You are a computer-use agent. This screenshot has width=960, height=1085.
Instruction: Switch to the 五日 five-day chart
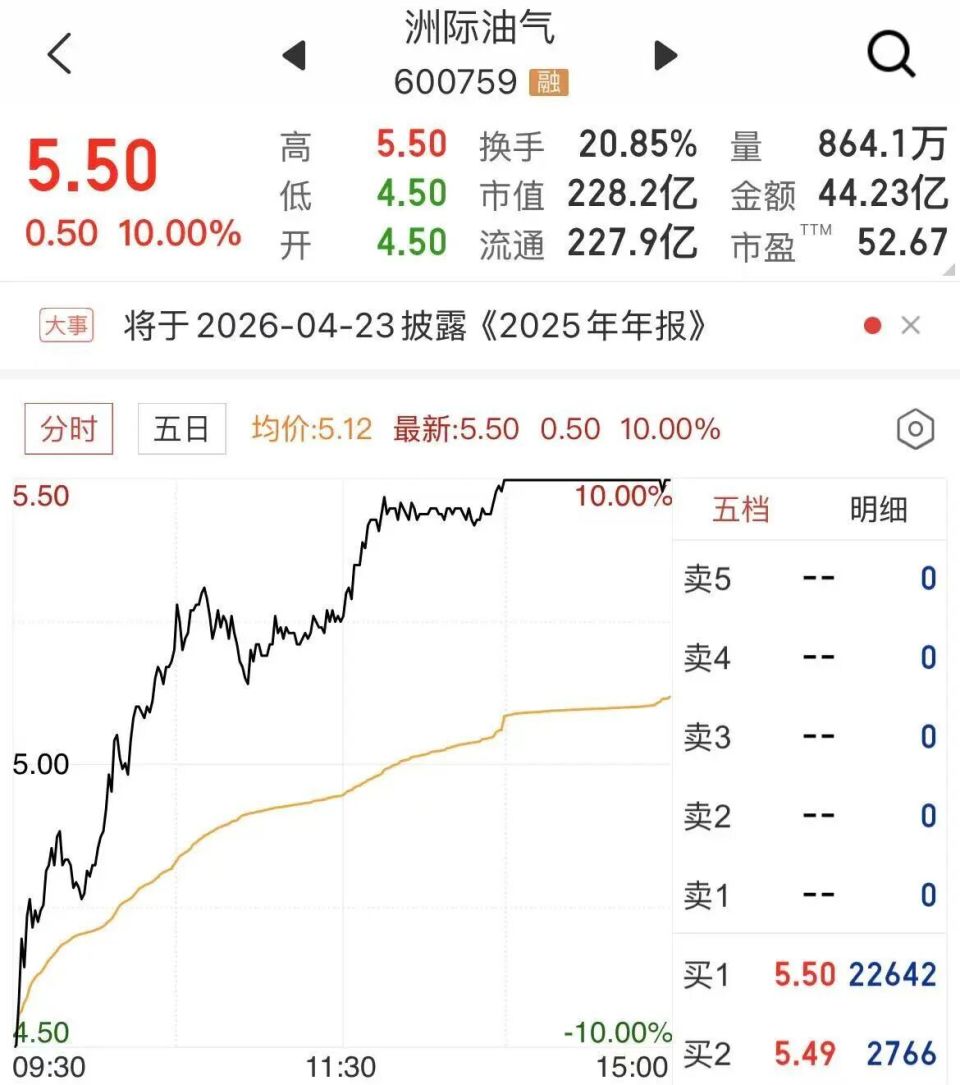tap(181, 428)
